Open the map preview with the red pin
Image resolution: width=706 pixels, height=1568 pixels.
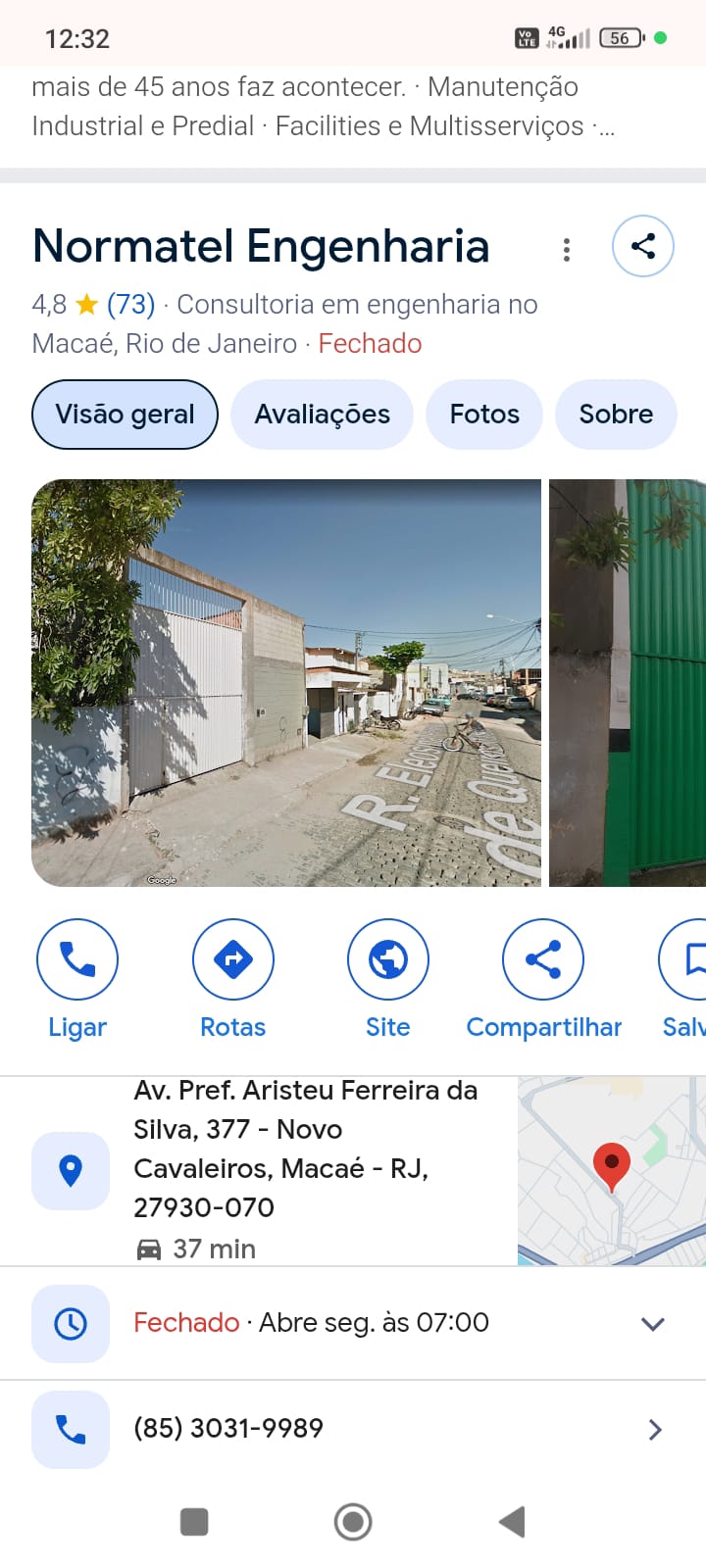611,1170
